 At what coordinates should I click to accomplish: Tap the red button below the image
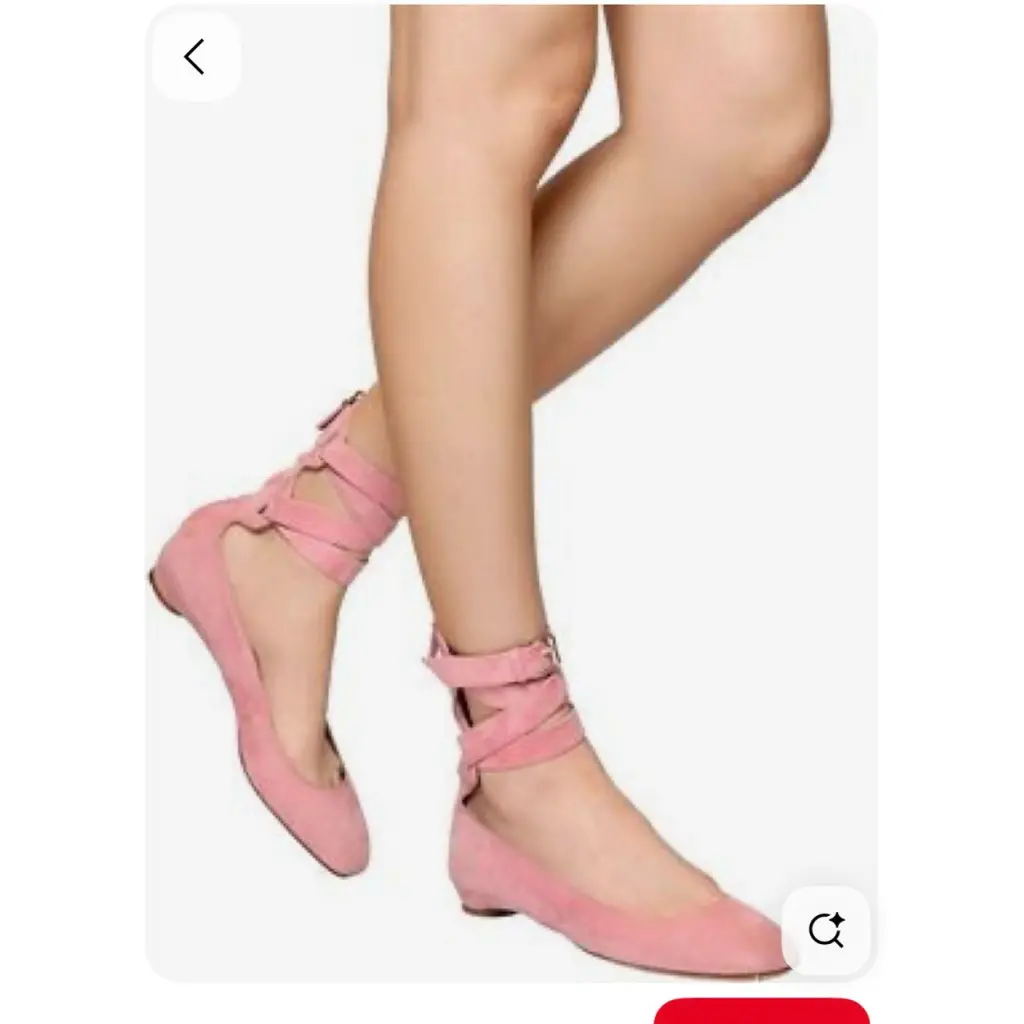click(x=762, y=1012)
